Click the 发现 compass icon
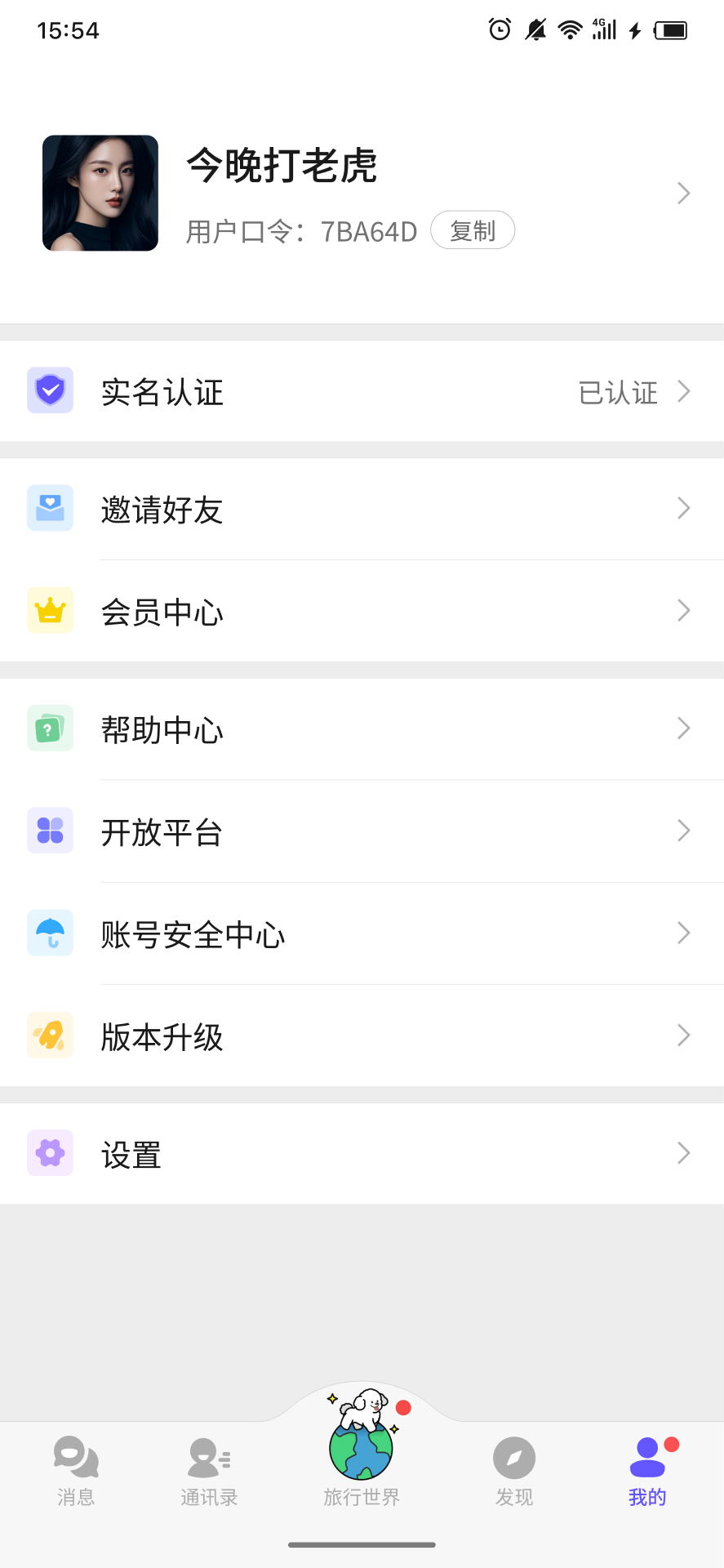Viewport: 724px width, 1568px height. click(x=513, y=1456)
